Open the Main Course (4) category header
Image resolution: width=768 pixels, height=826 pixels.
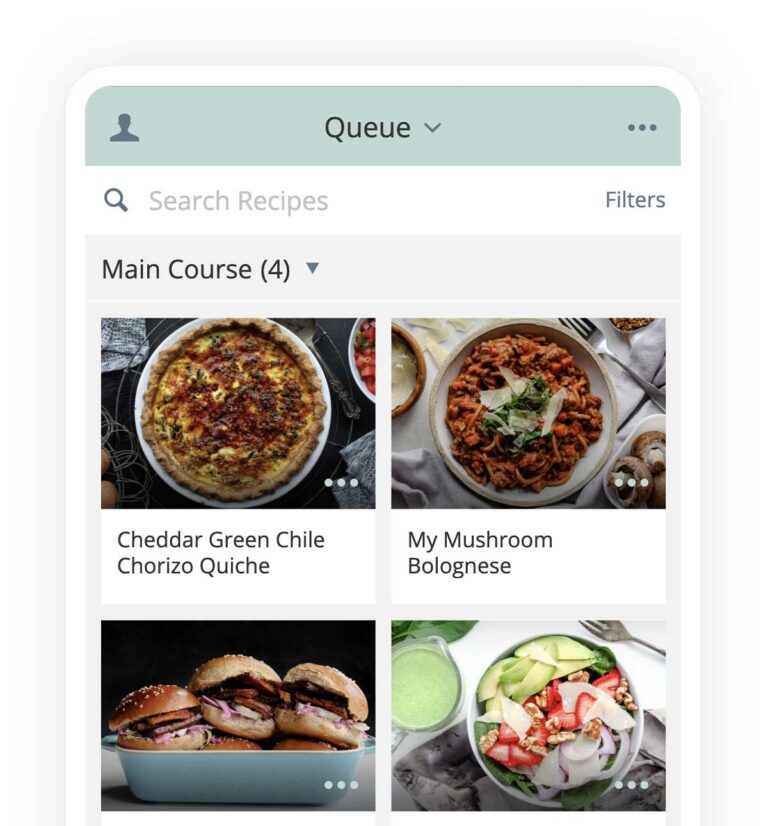[x=197, y=269]
